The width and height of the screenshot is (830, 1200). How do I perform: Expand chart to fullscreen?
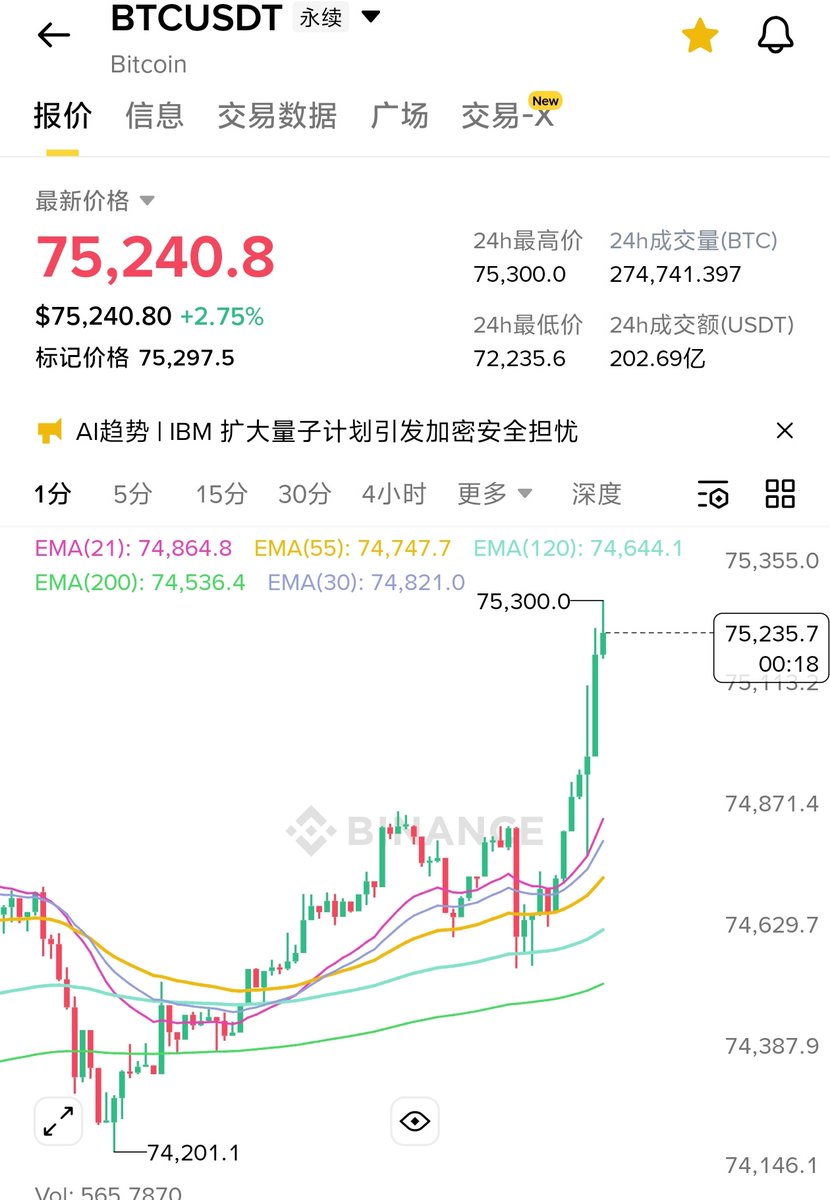pos(57,1120)
